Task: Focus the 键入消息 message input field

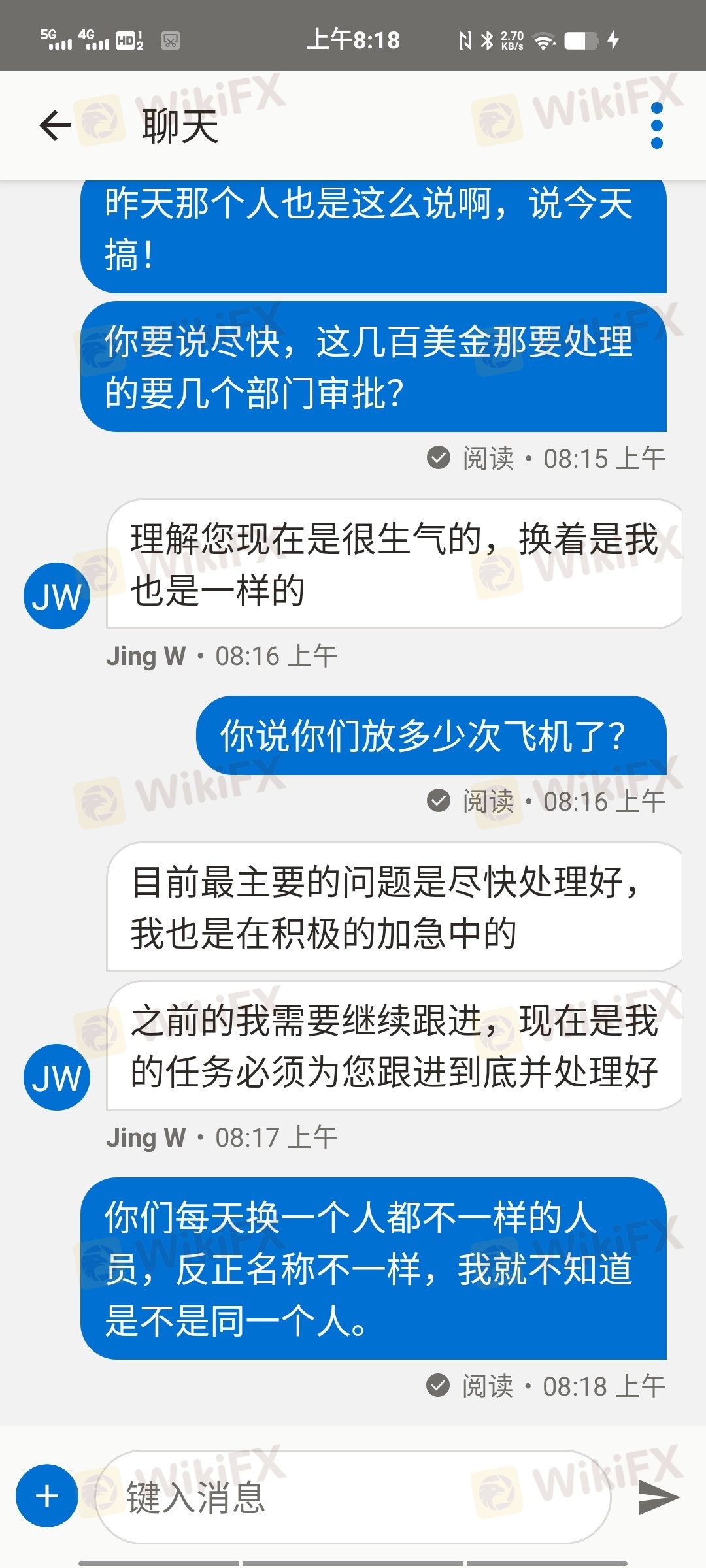Action: 354,1497
